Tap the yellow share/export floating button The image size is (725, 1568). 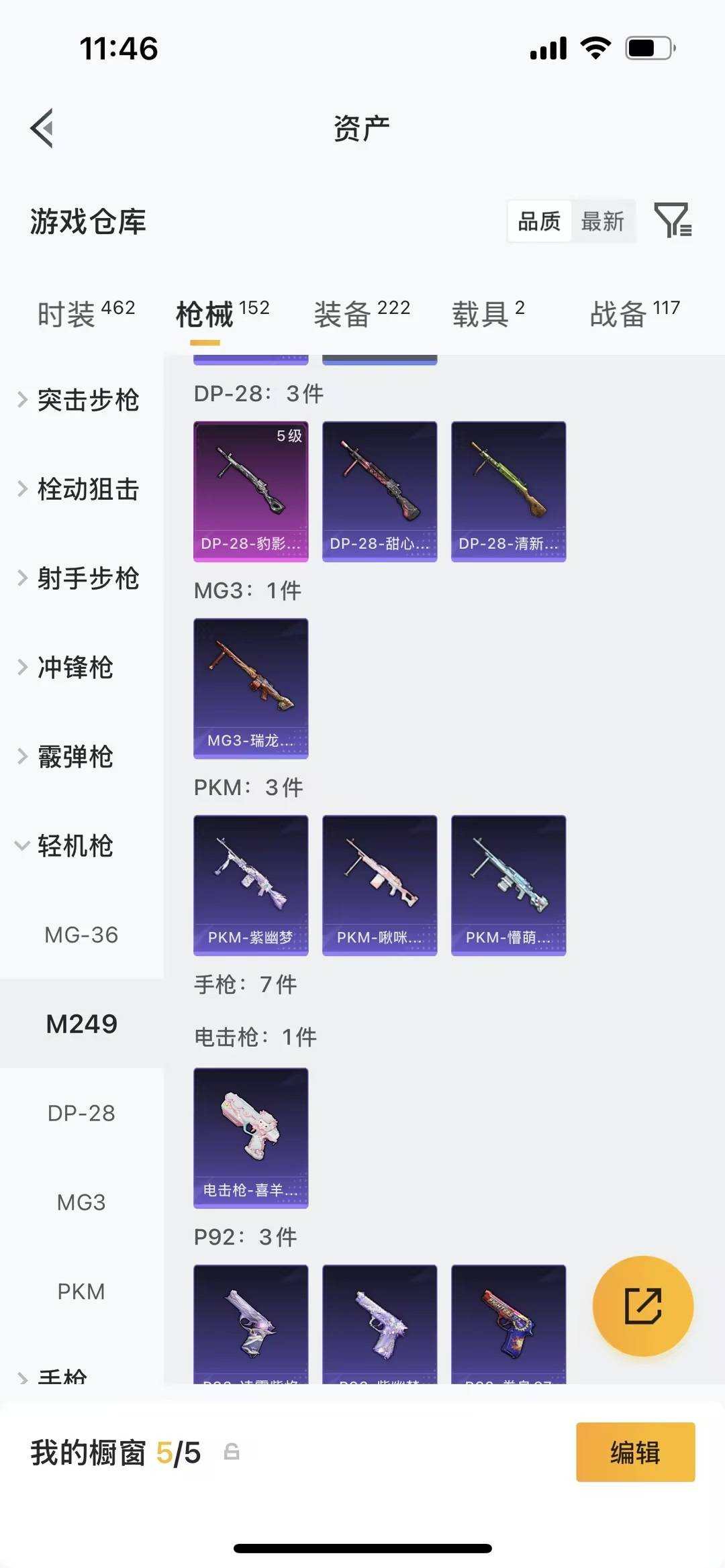tap(642, 1306)
